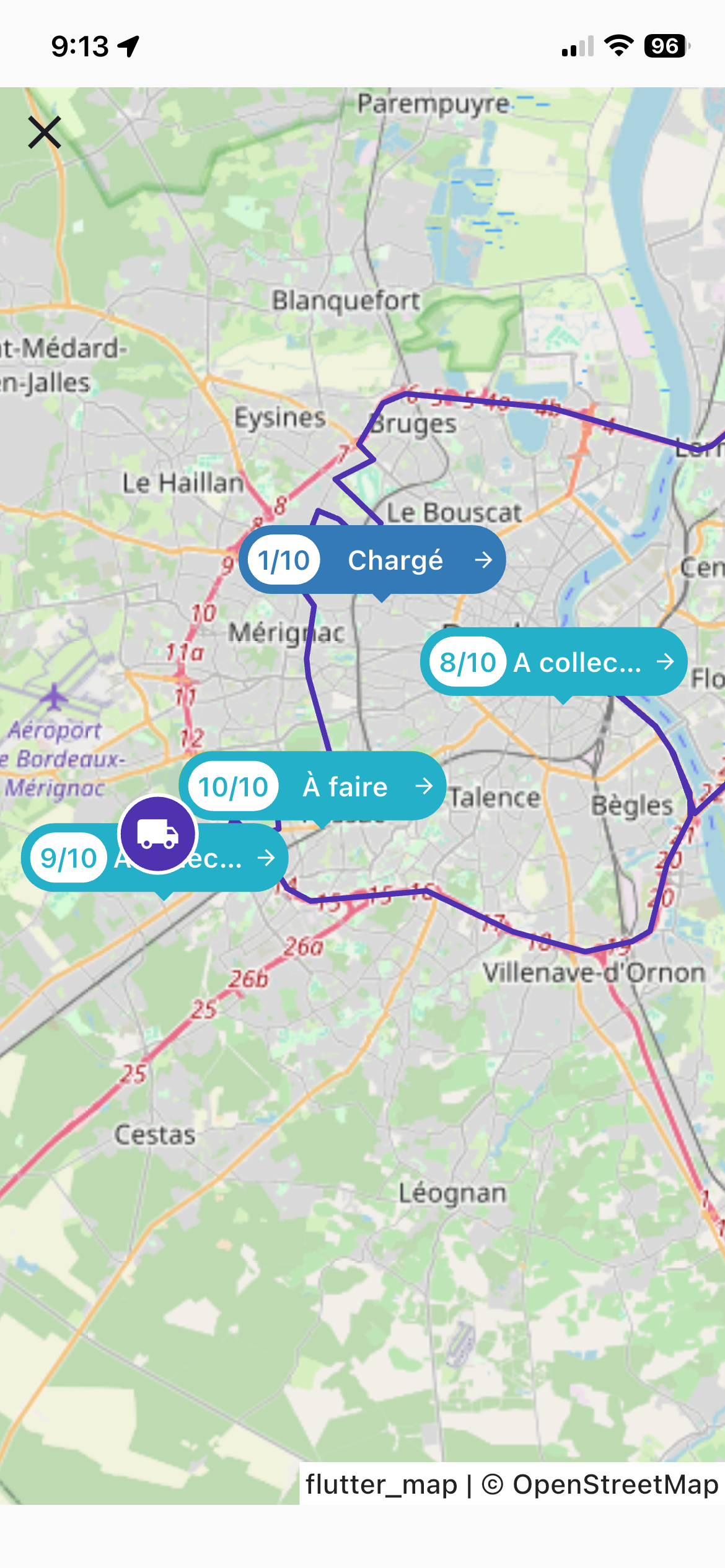Open the 1/10 Chargé stop
725x1568 pixels.
pyautogui.click(x=372, y=560)
